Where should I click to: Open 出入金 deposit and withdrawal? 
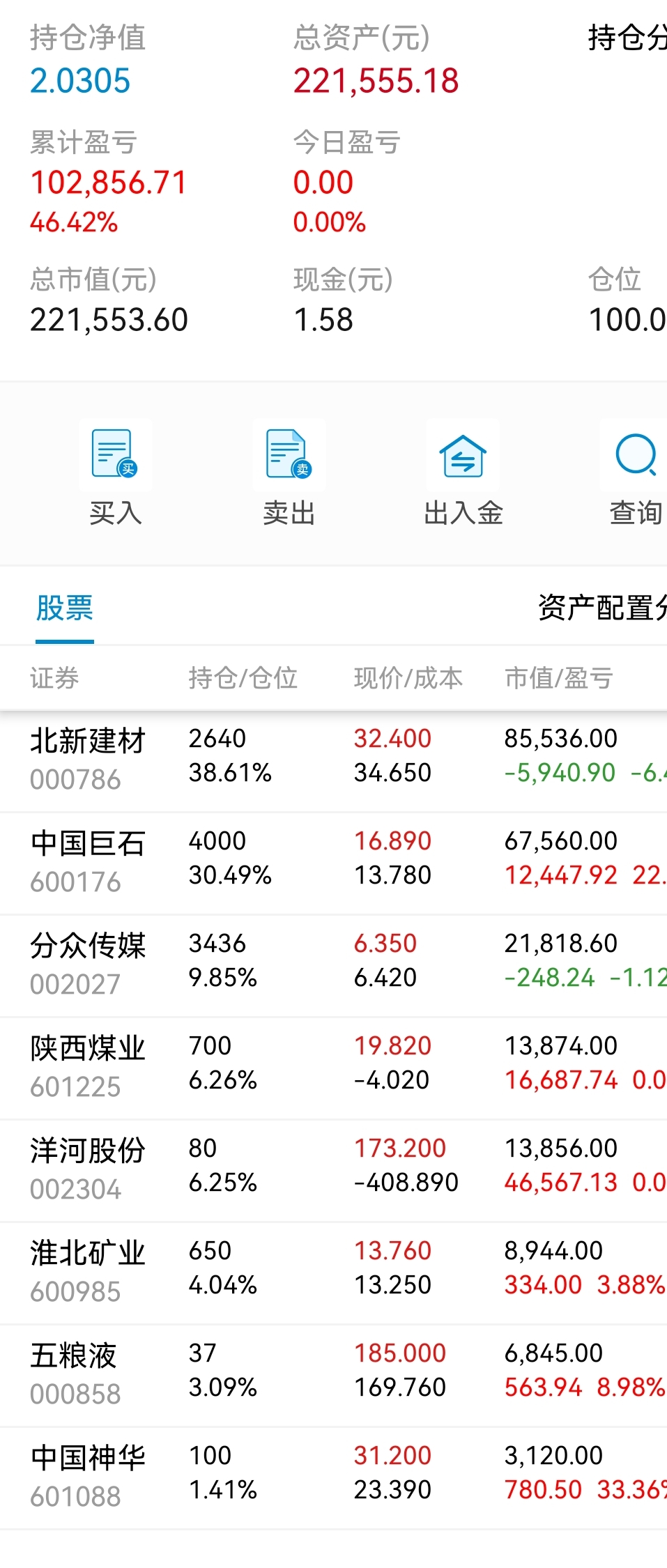463,473
